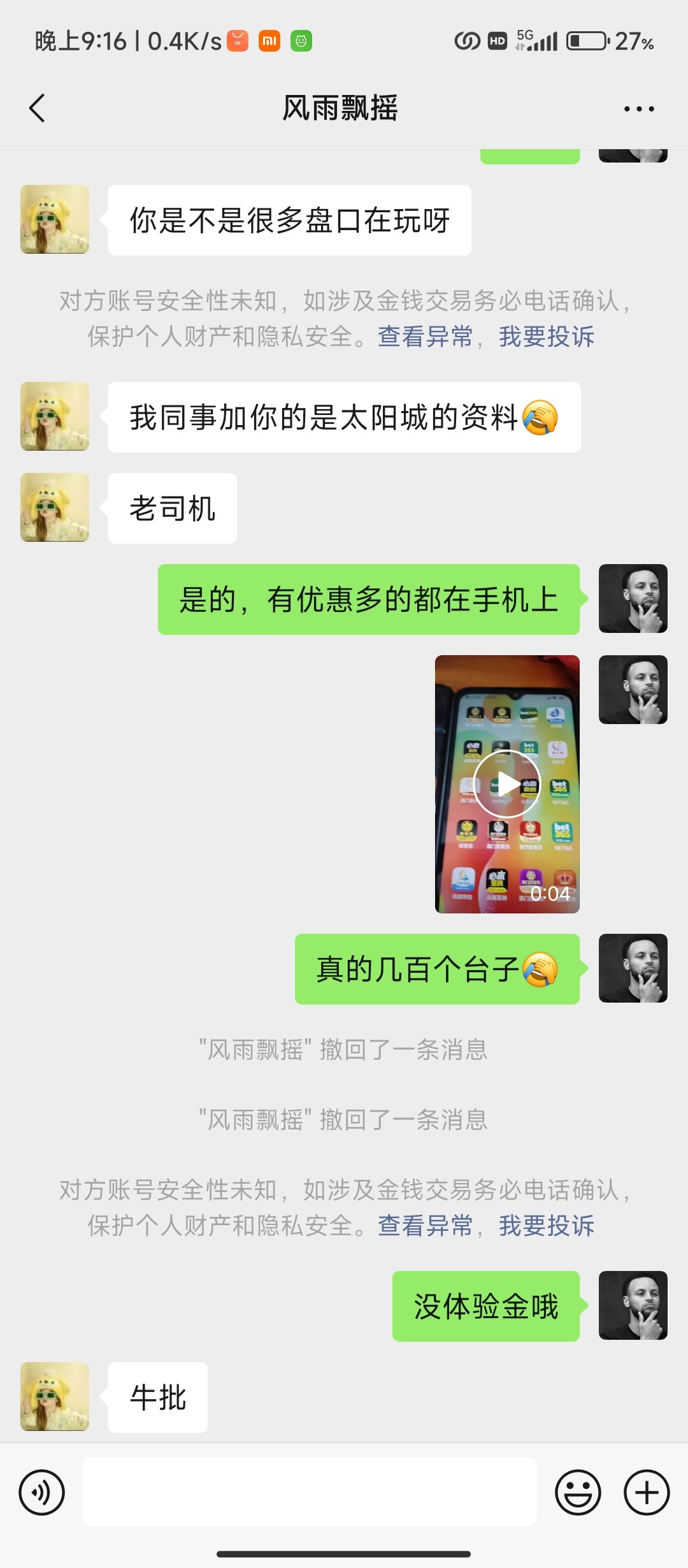The image size is (688, 1568).
Task: Open the plus attachment menu
Action: (646, 1492)
